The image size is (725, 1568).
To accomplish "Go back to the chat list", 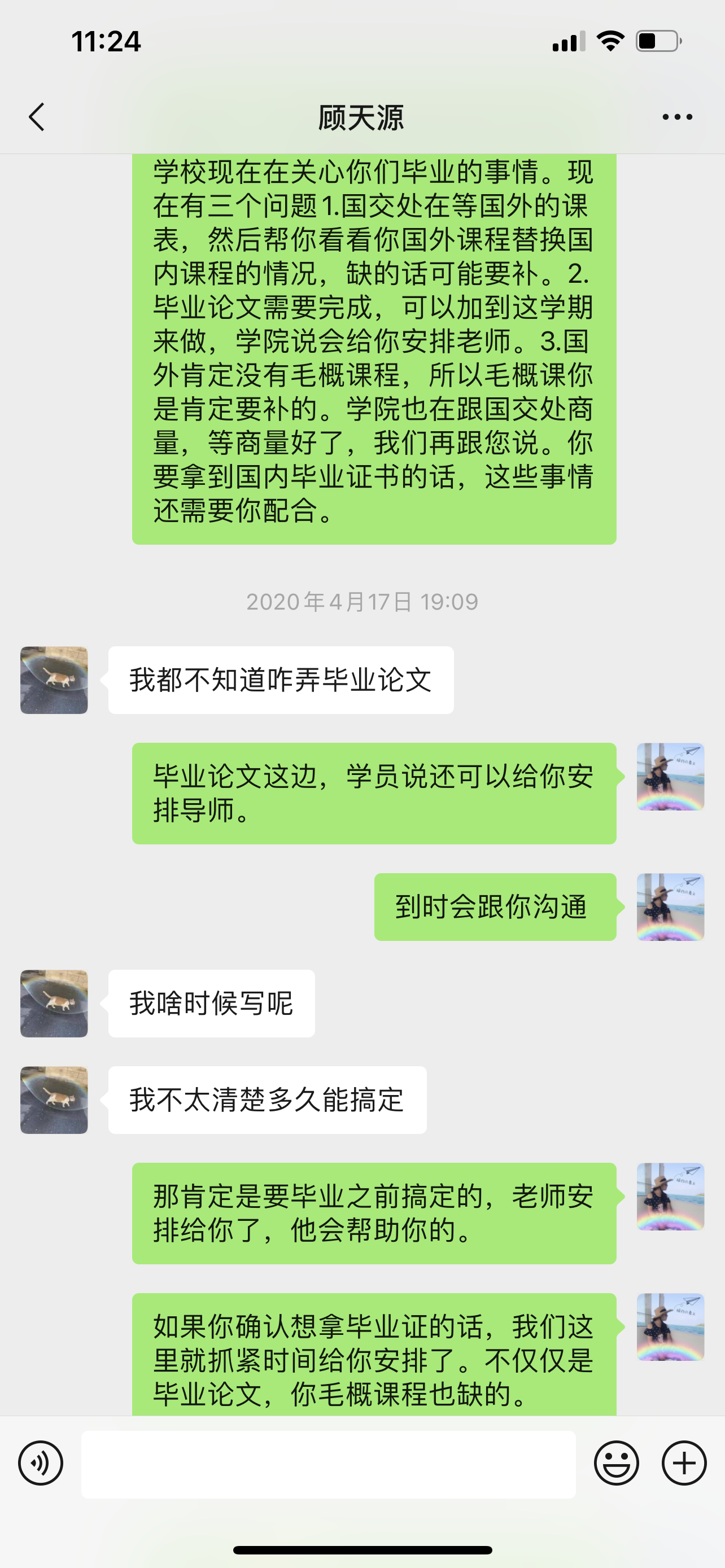I will 37,117.
